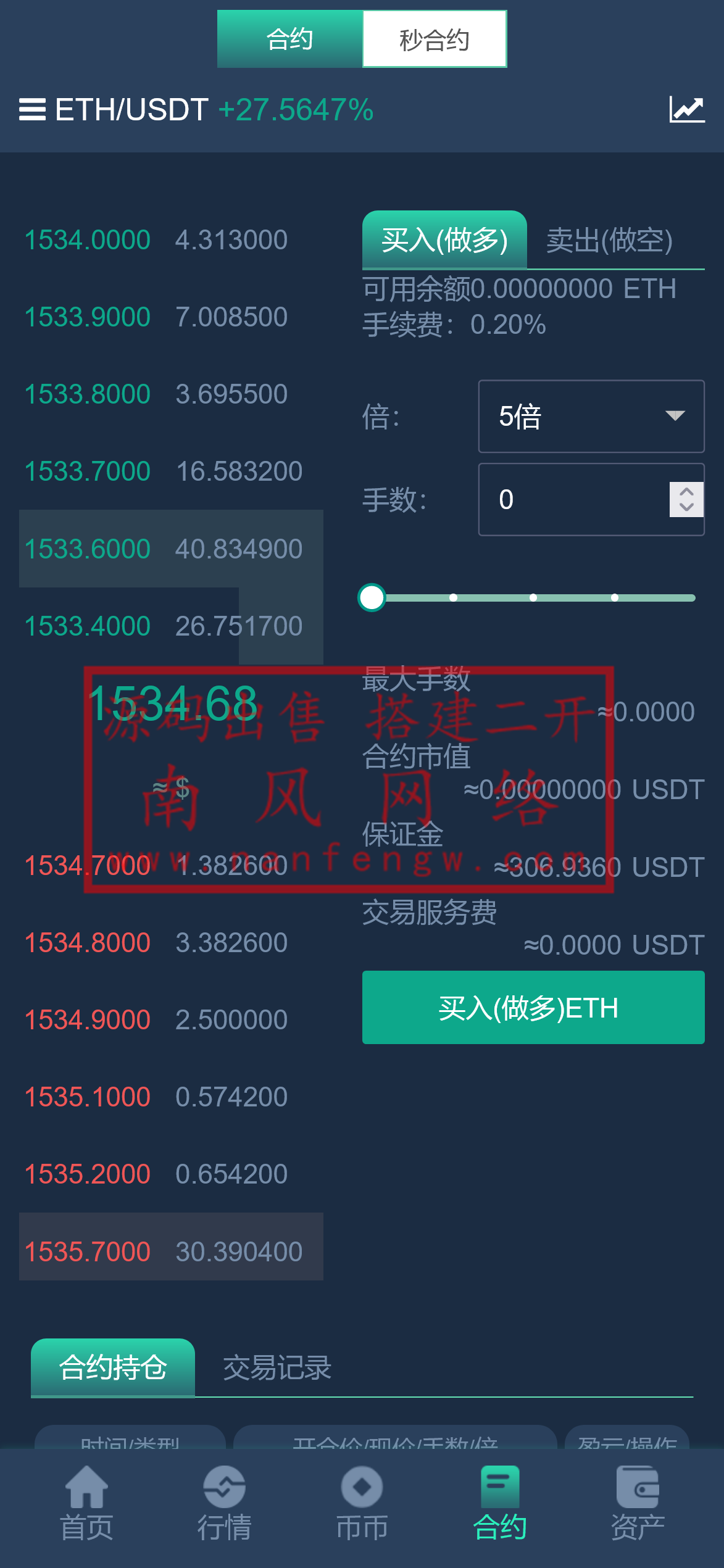Open 行情 in bottom navigation

click(x=224, y=1503)
